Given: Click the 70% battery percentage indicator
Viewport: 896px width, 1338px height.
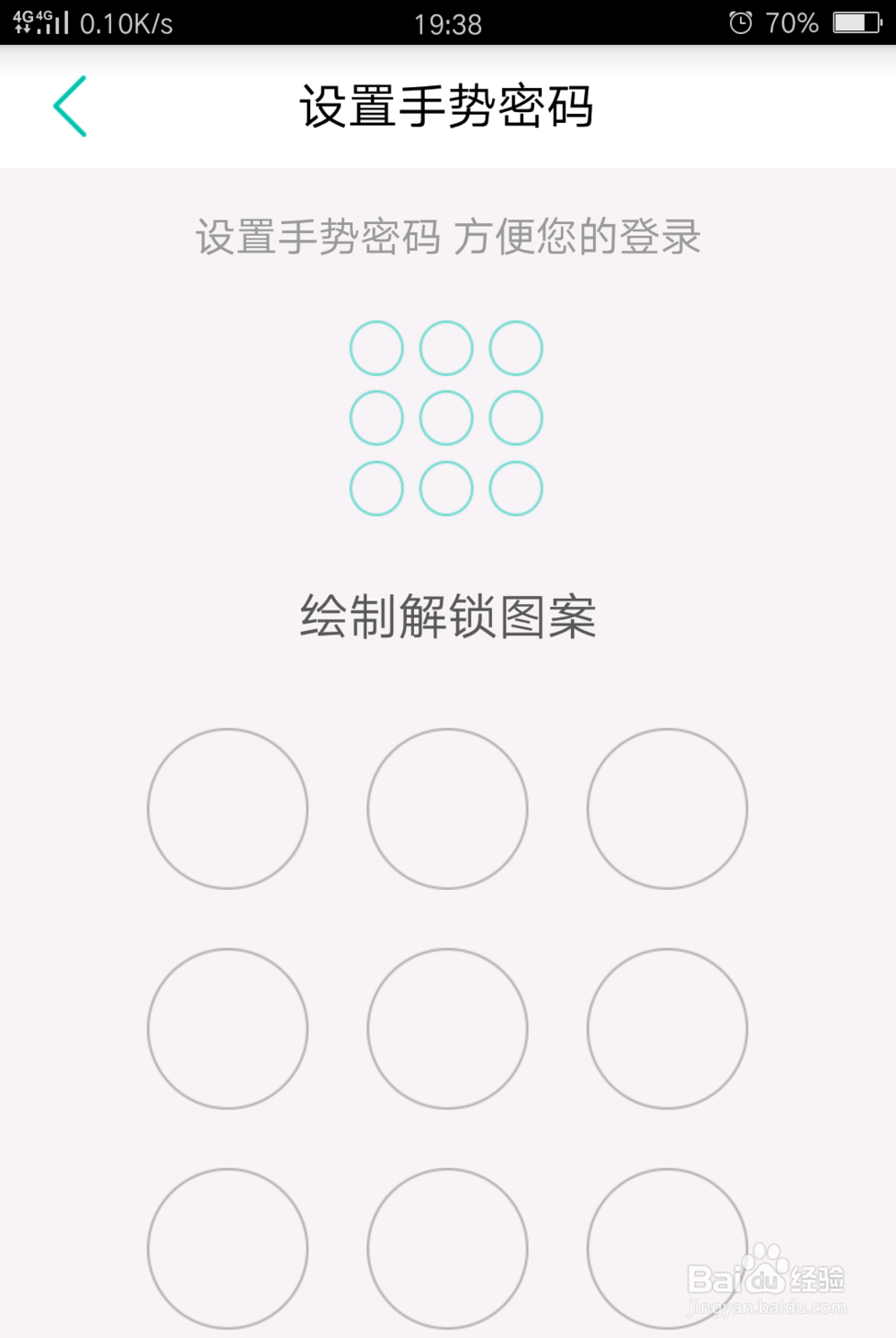Looking at the screenshot, I should (x=792, y=23).
